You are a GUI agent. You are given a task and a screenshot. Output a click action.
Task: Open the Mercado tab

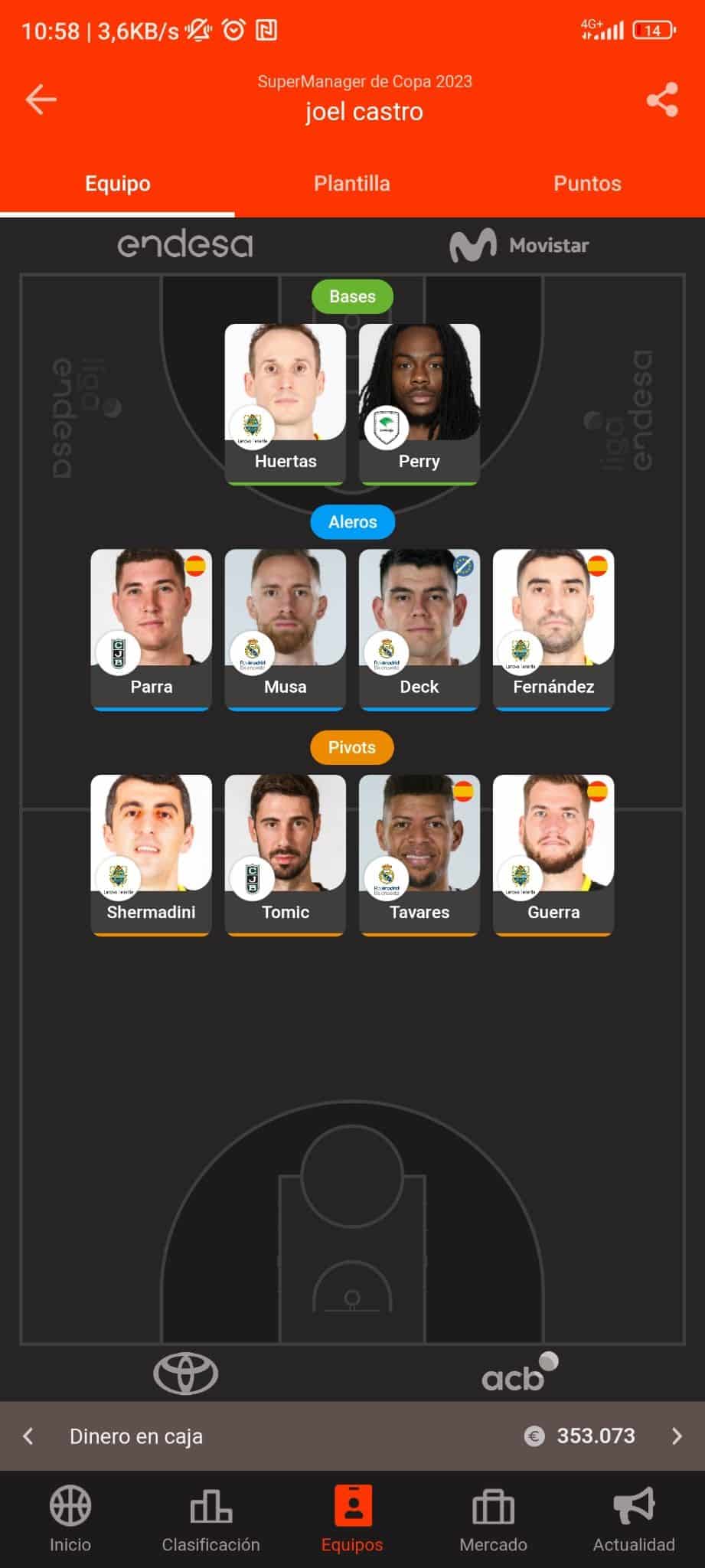493,1519
